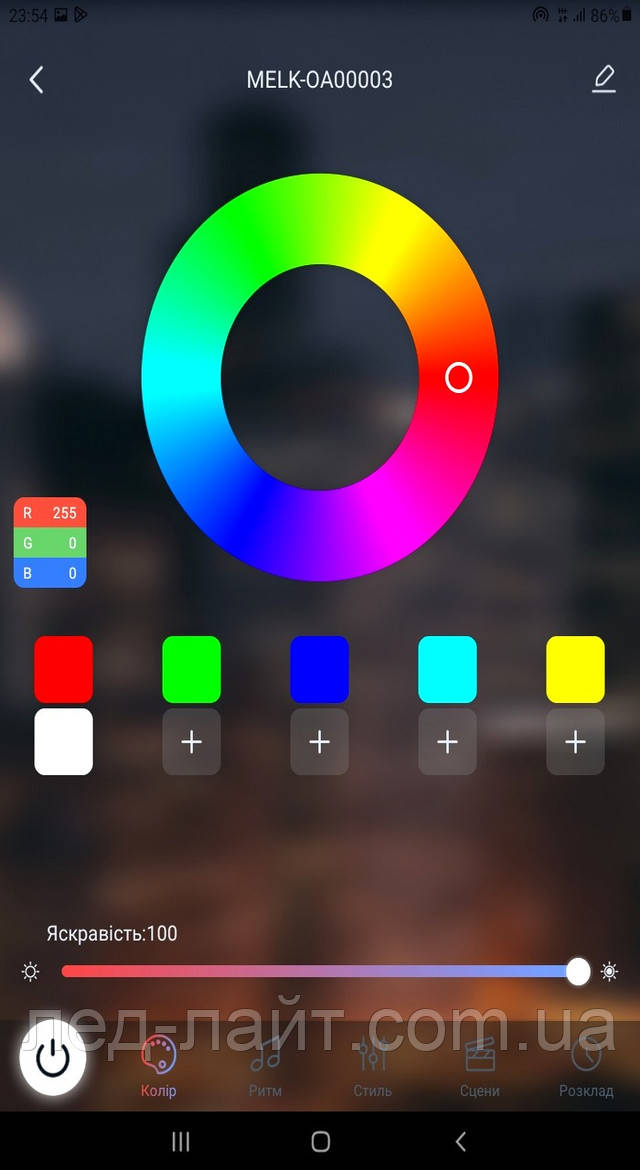Pick the cyan color preset
This screenshot has width=640, height=1170.
[448, 669]
